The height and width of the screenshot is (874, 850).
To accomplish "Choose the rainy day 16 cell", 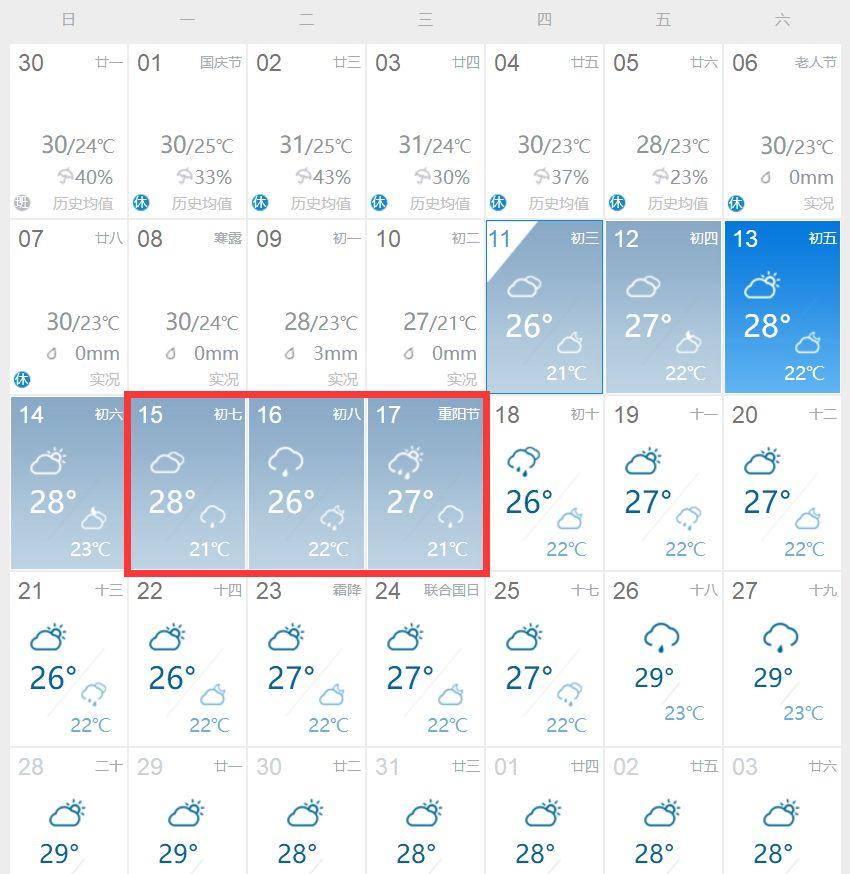I will click(x=306, y=483).
